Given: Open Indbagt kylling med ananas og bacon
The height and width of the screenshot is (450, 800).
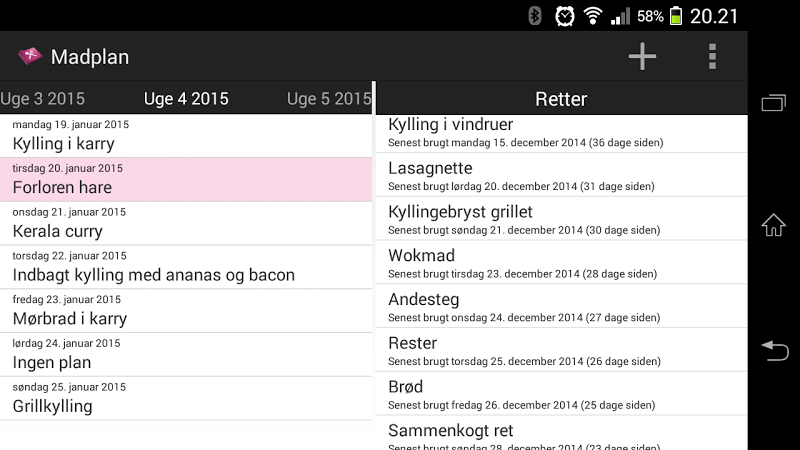Looking at the screenshot, I should click(x=186, y=267).
